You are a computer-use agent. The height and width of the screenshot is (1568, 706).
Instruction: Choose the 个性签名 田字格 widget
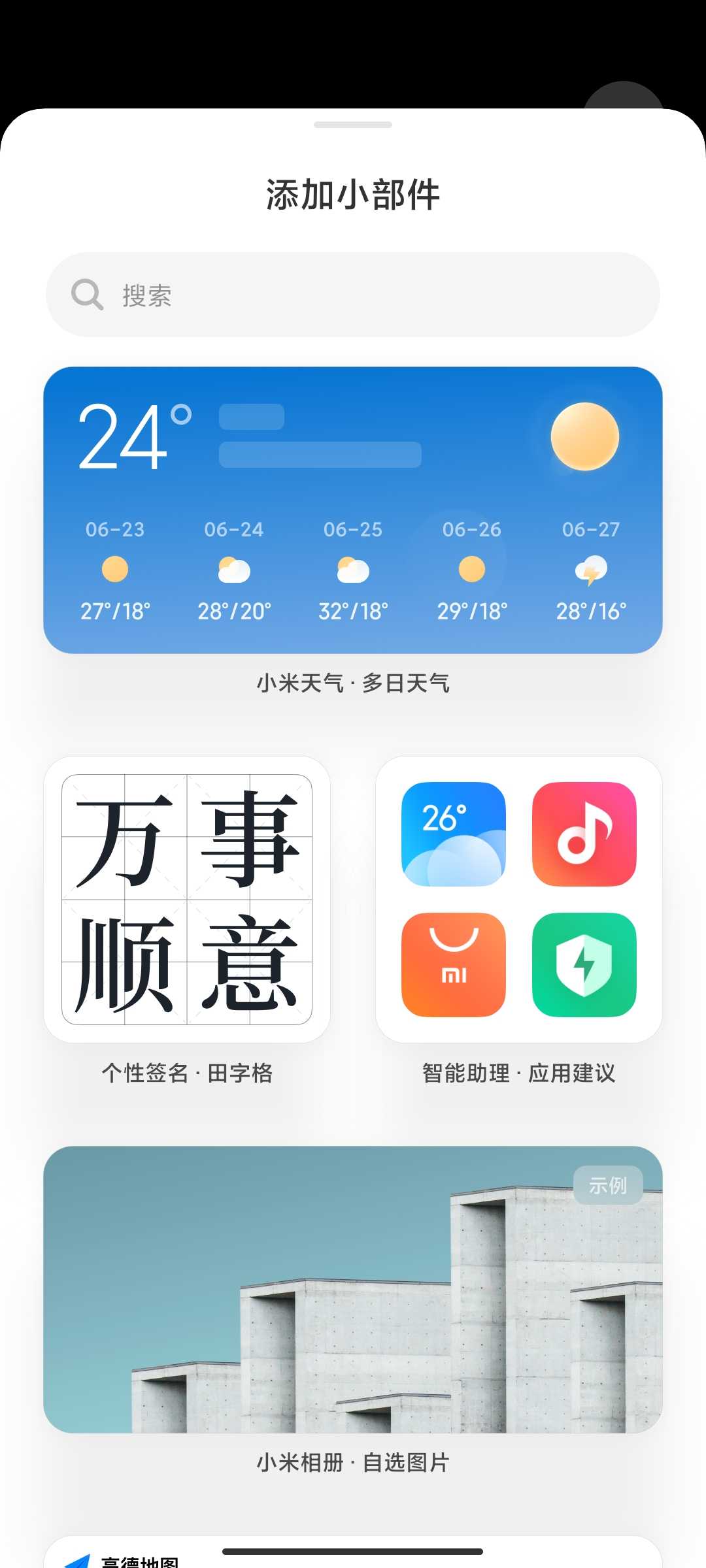coord(187,900)
